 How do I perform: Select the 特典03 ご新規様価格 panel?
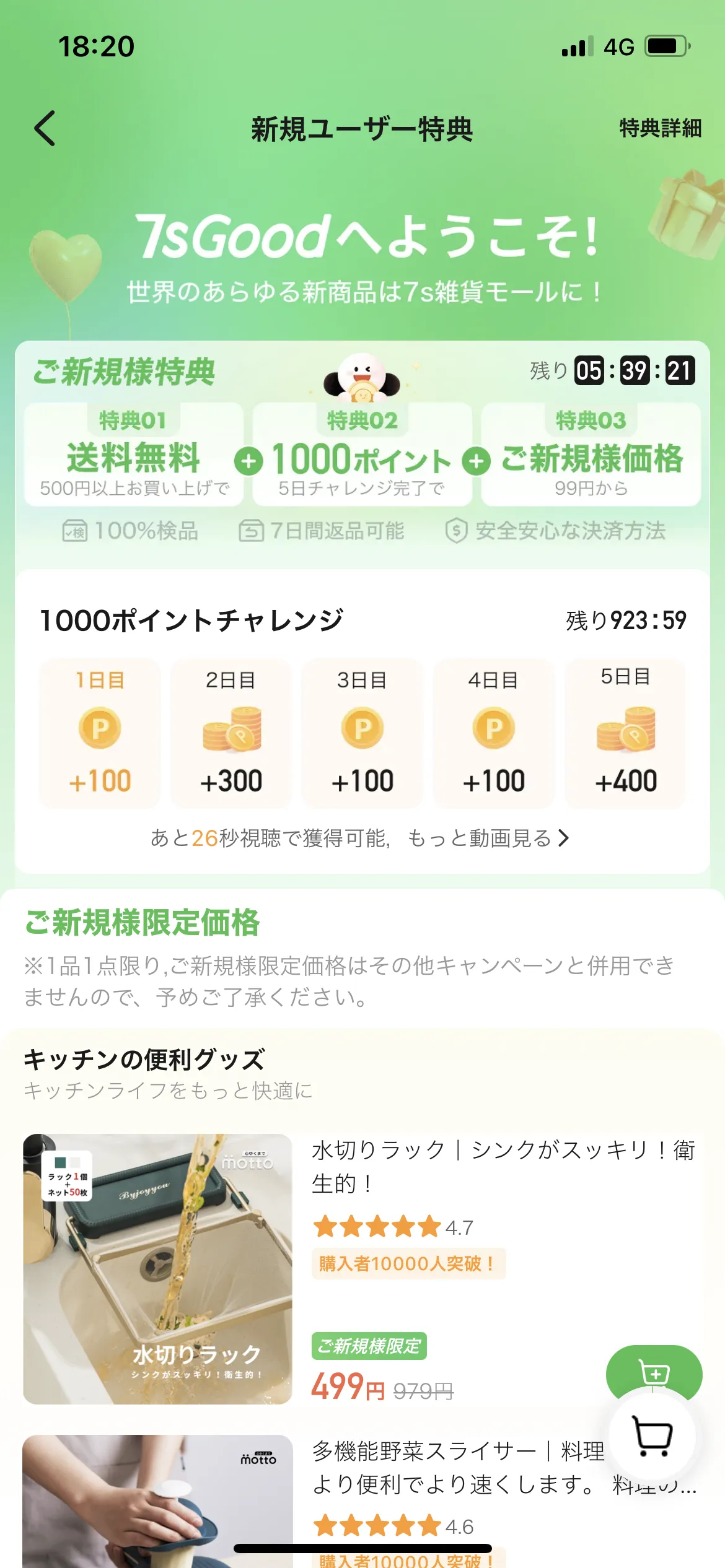click(590, 455)
